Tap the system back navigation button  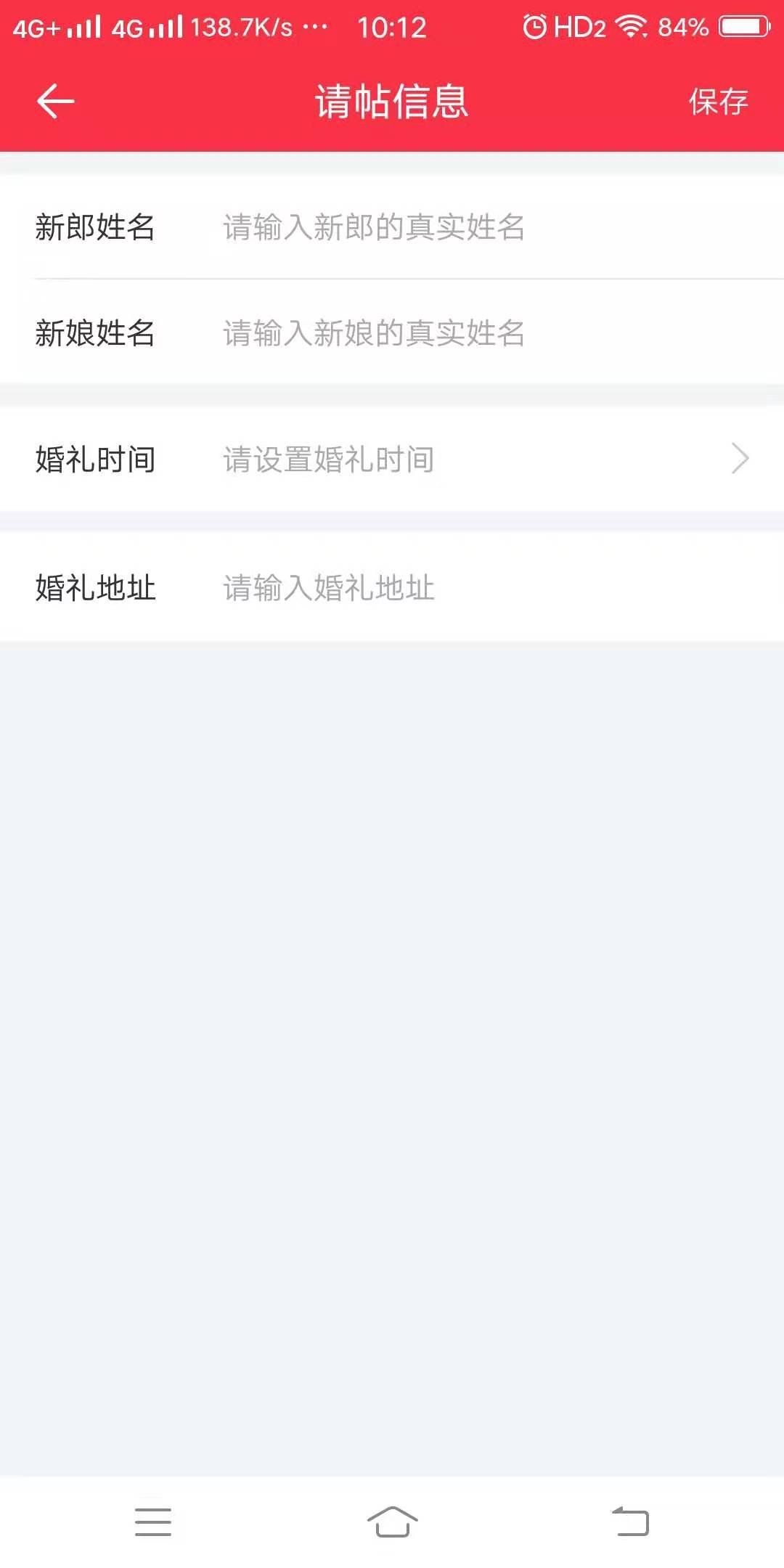(630, 1522)
